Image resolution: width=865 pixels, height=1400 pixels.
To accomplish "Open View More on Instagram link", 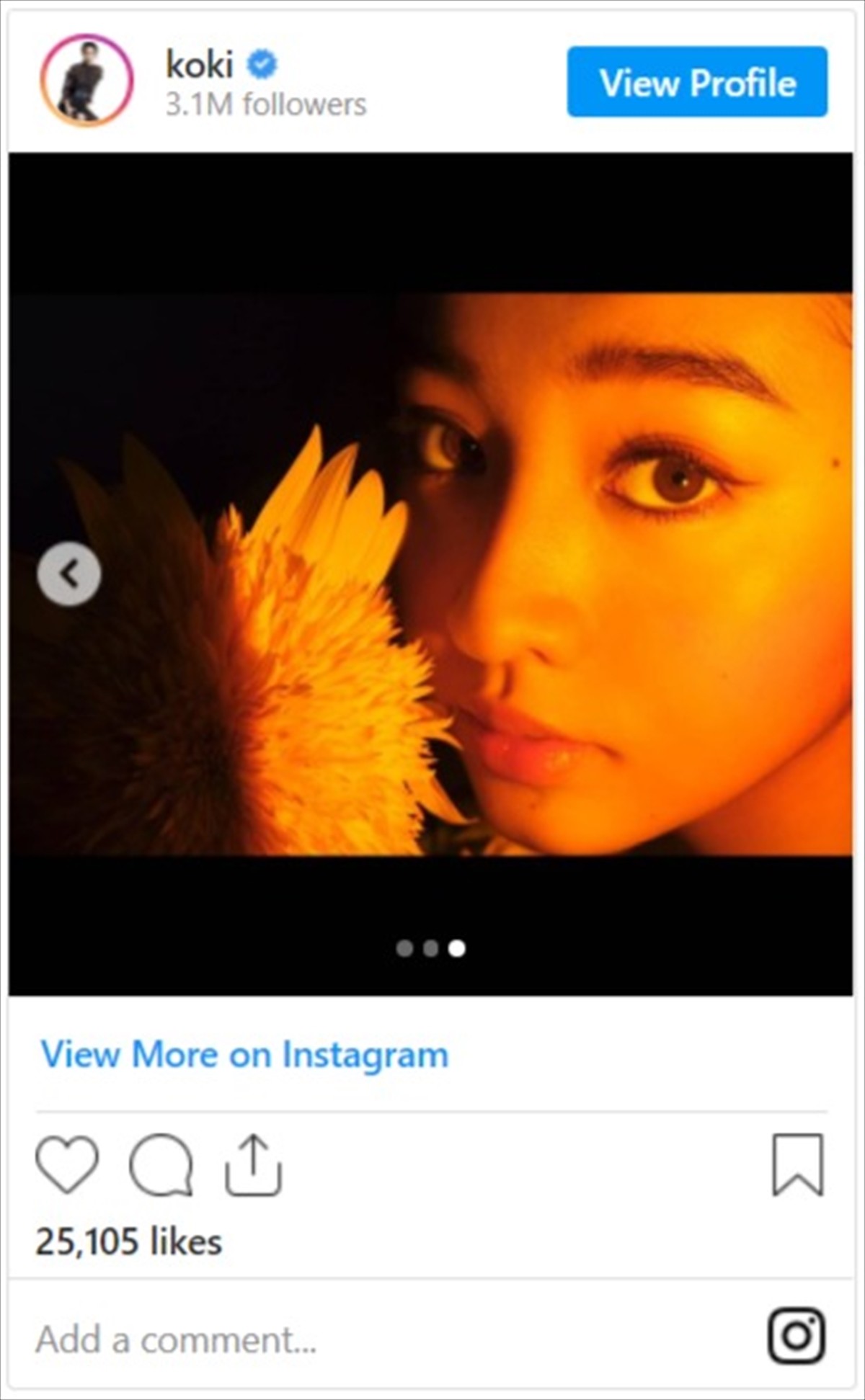I will (x=244, y=1055).
